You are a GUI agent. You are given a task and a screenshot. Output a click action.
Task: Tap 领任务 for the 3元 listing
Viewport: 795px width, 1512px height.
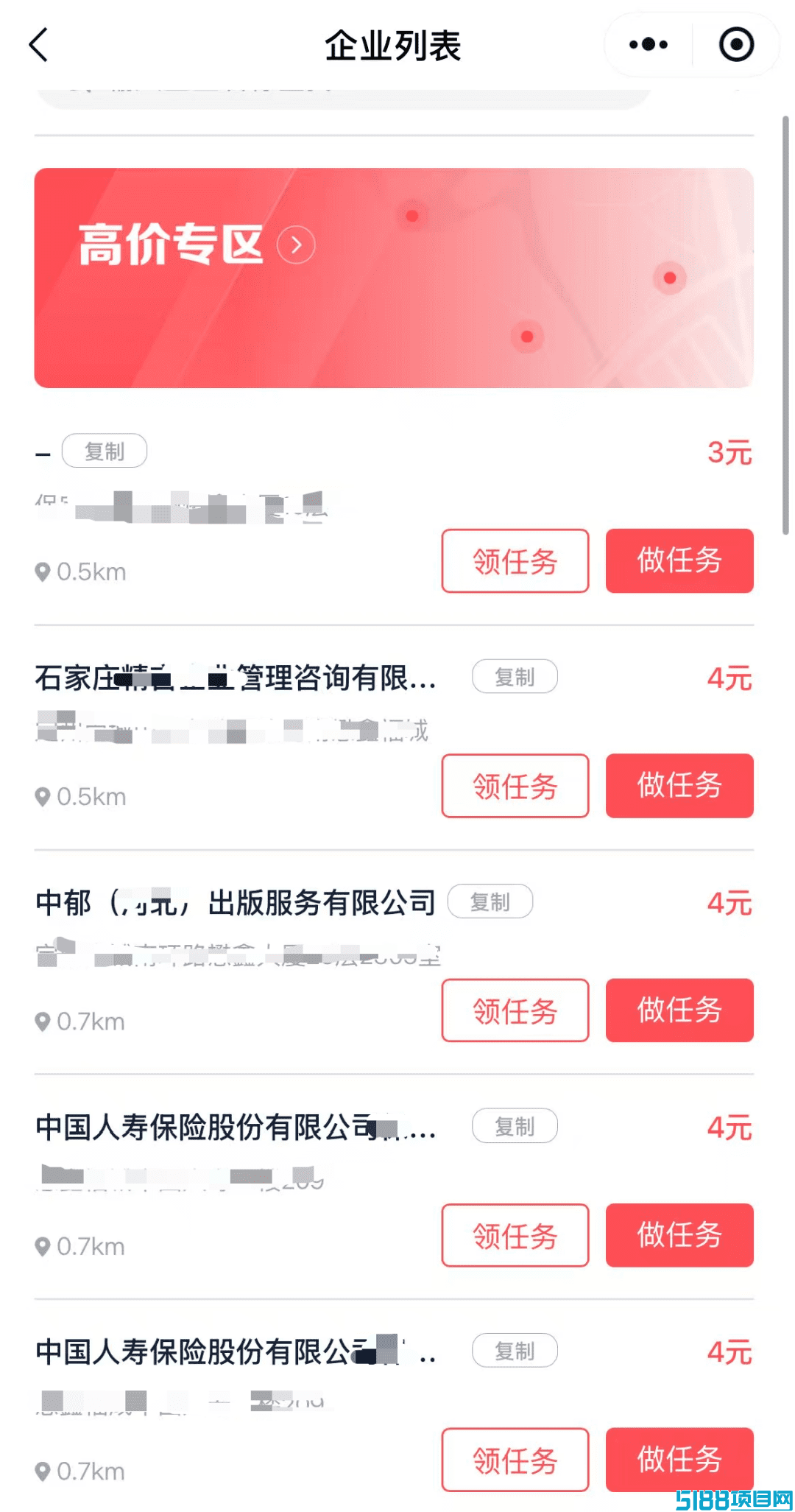[515, 560]
